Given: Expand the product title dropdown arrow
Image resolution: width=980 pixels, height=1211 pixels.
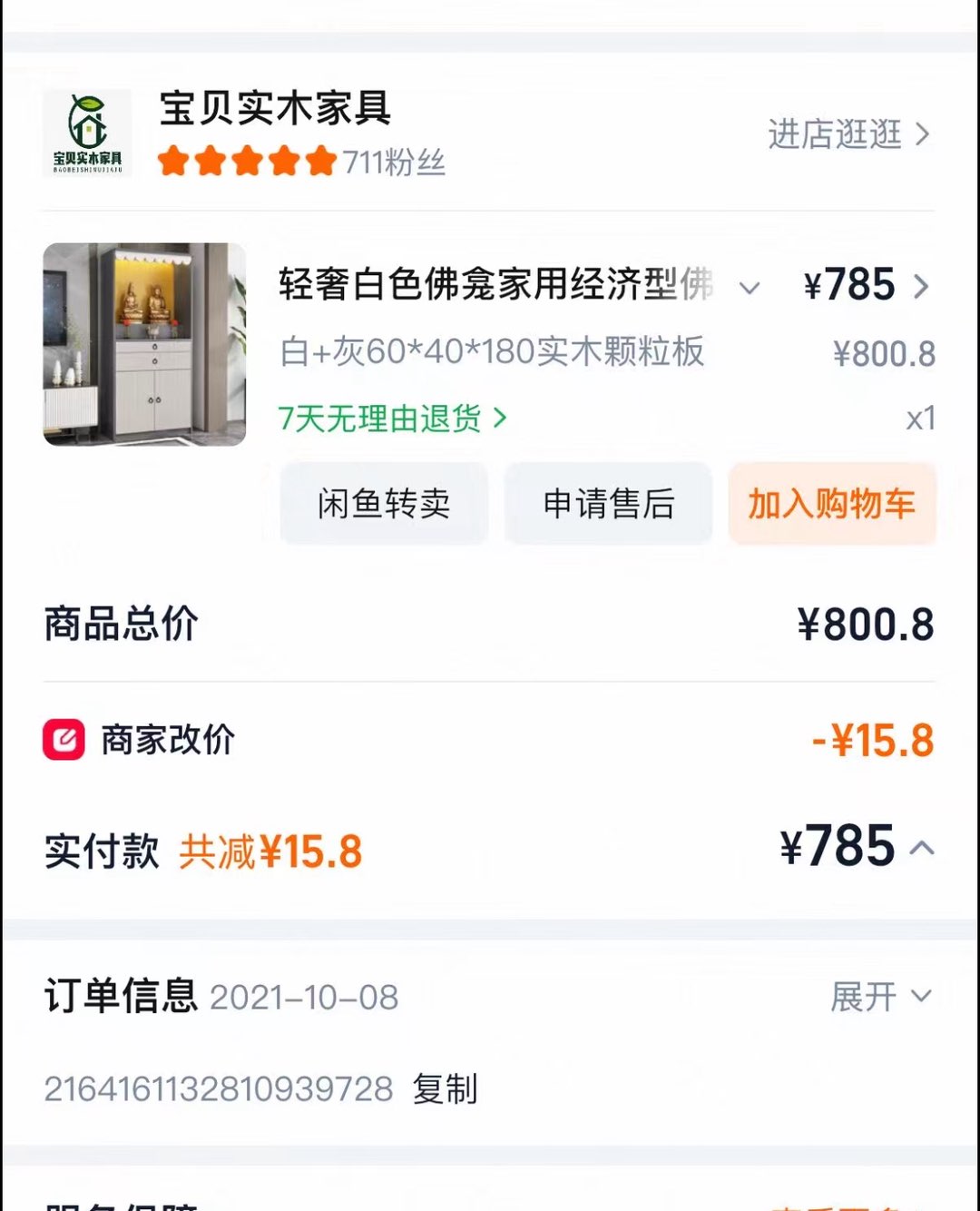Looking at the screenshot, I should (749, 289).
